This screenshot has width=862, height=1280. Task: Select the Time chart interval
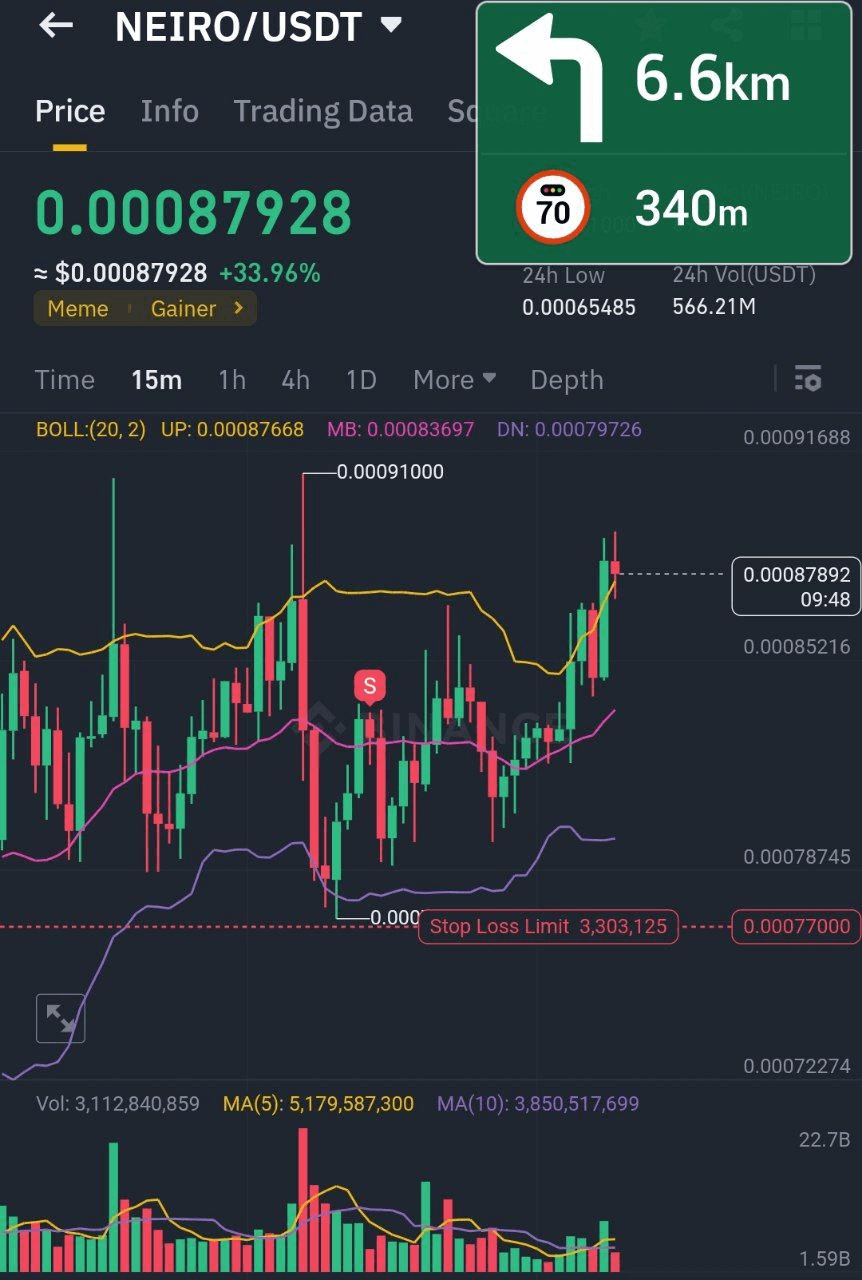point(65,380)
